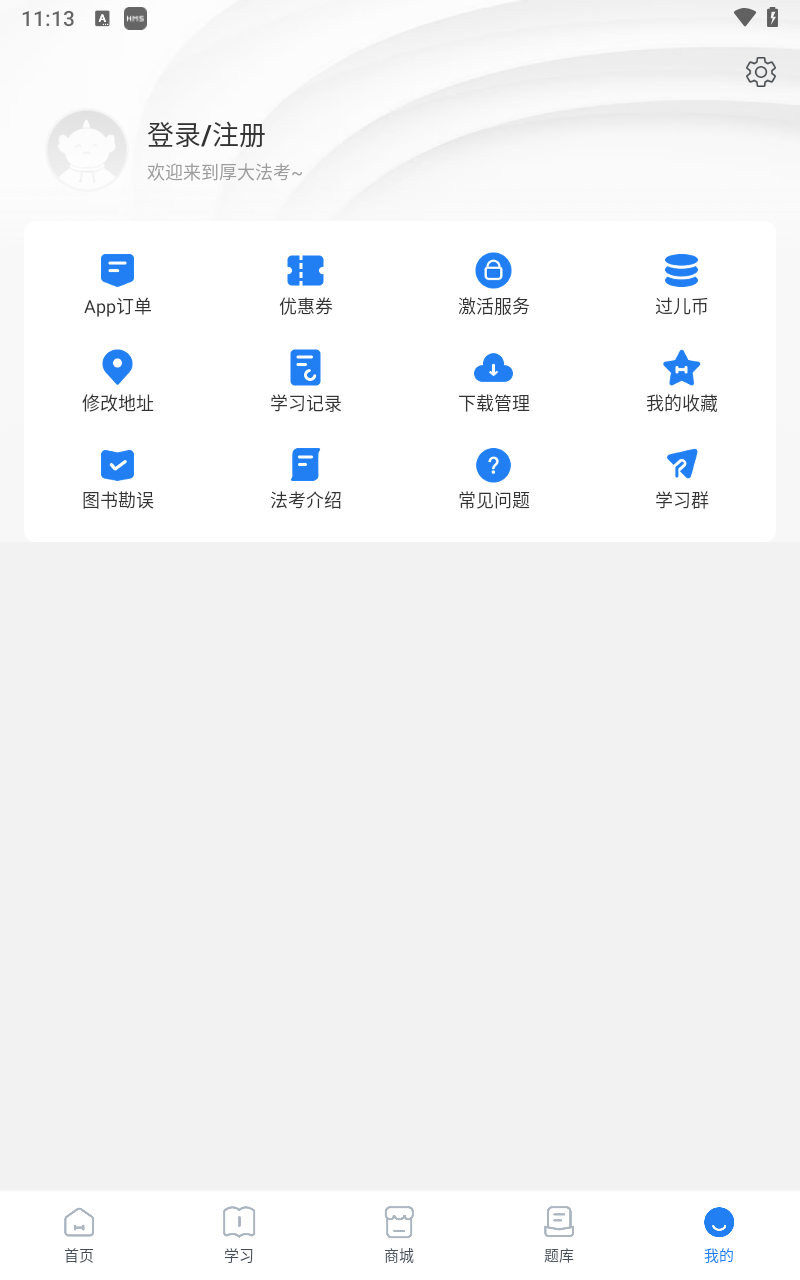Open 图书勘误 book errata
This screenshot has height=1280, width=800.
click(118, 479)
